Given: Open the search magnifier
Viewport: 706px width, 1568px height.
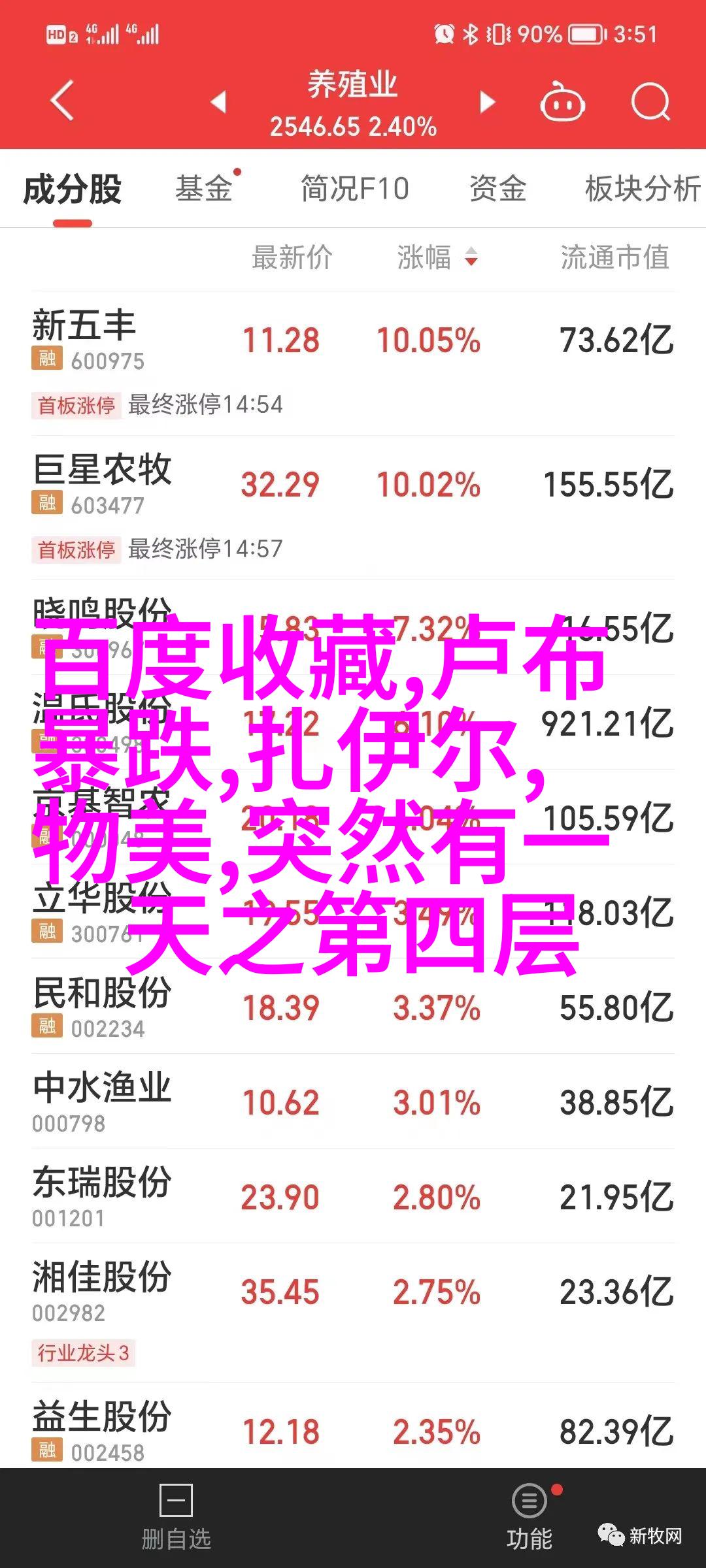Looking at the screenshot, I should coord(650,101).
